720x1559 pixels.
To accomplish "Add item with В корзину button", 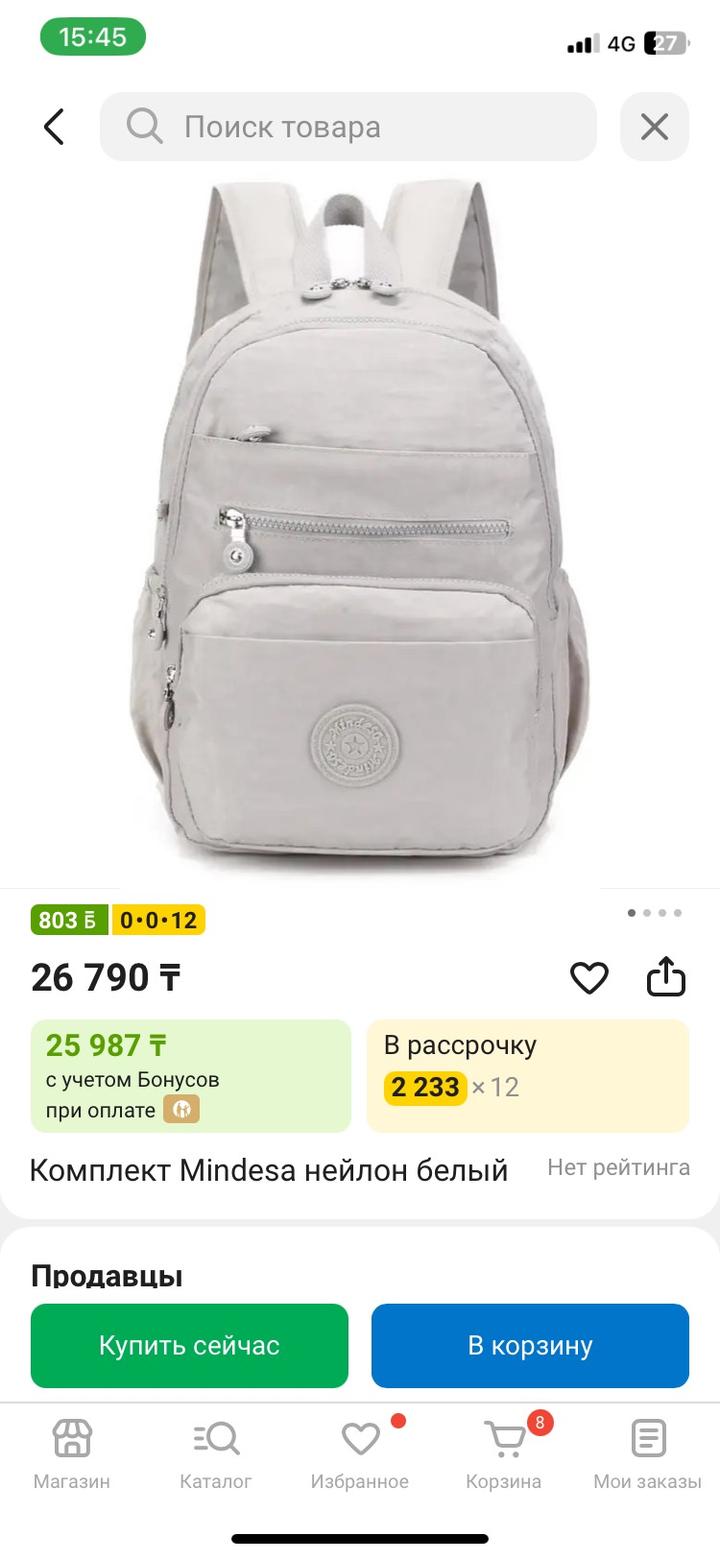I will pos(530,1345).
